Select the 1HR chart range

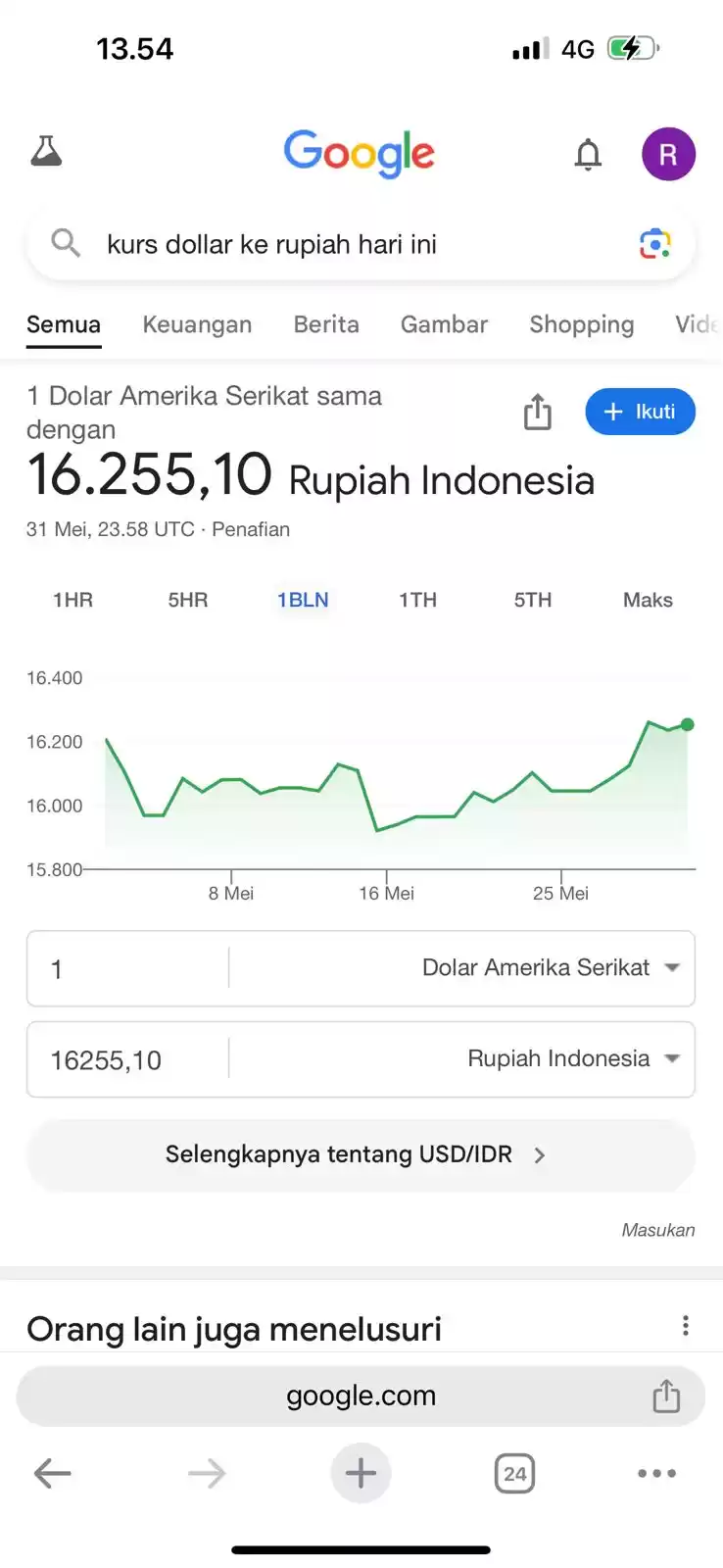coord(72,600)
